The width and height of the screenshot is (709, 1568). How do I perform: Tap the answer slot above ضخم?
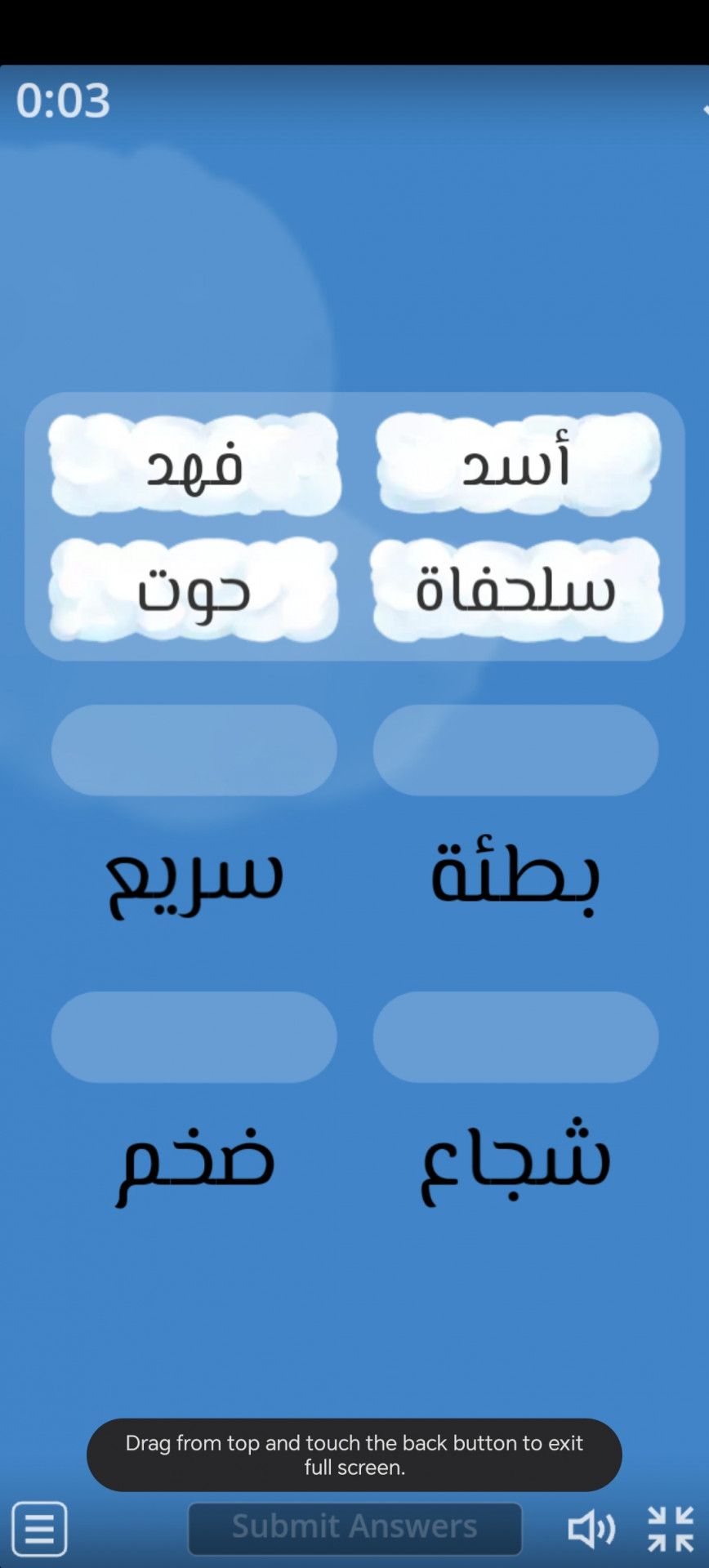pos(194,1036)
